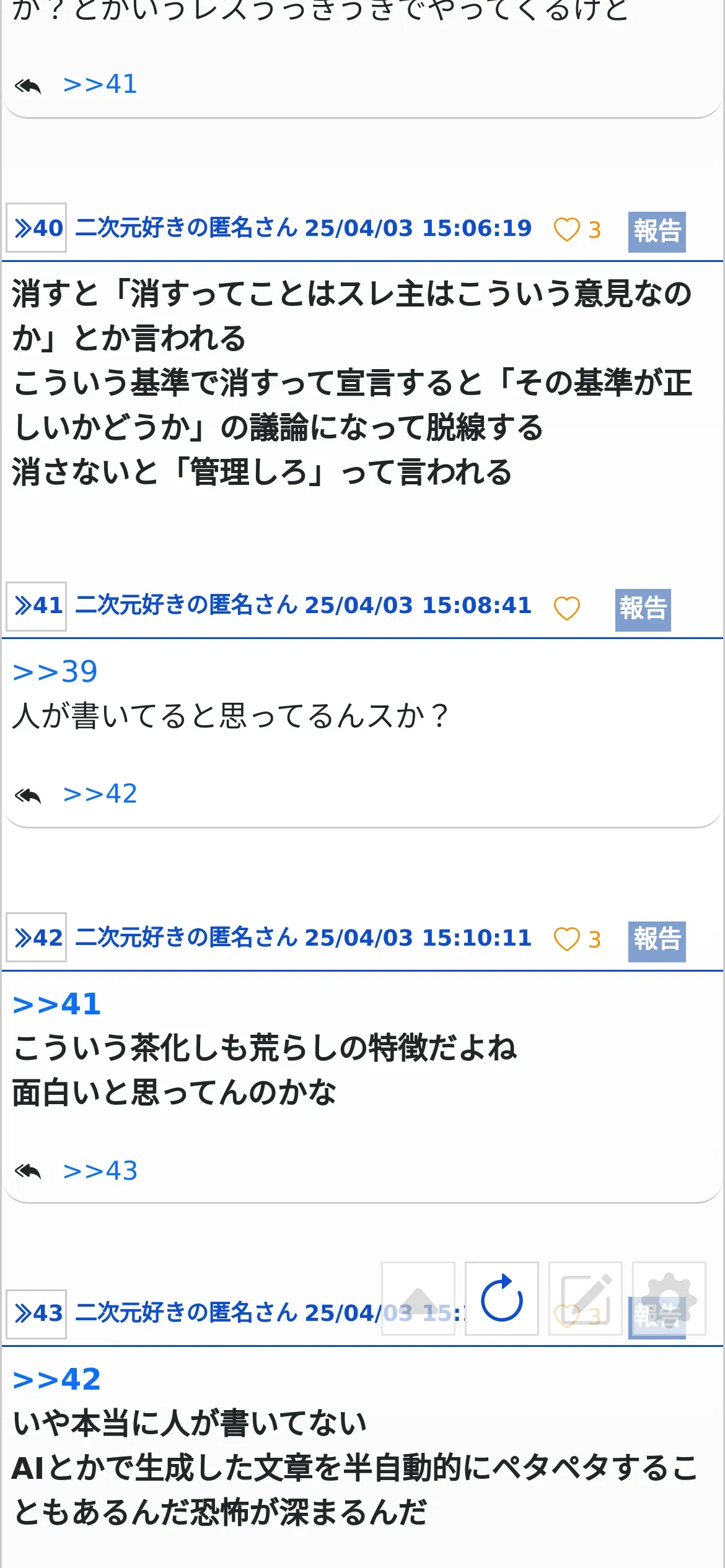The image size is (725, 1568).
Task: Follow the >>41 quote link in post 42
Action: [x=56, y=1004]
